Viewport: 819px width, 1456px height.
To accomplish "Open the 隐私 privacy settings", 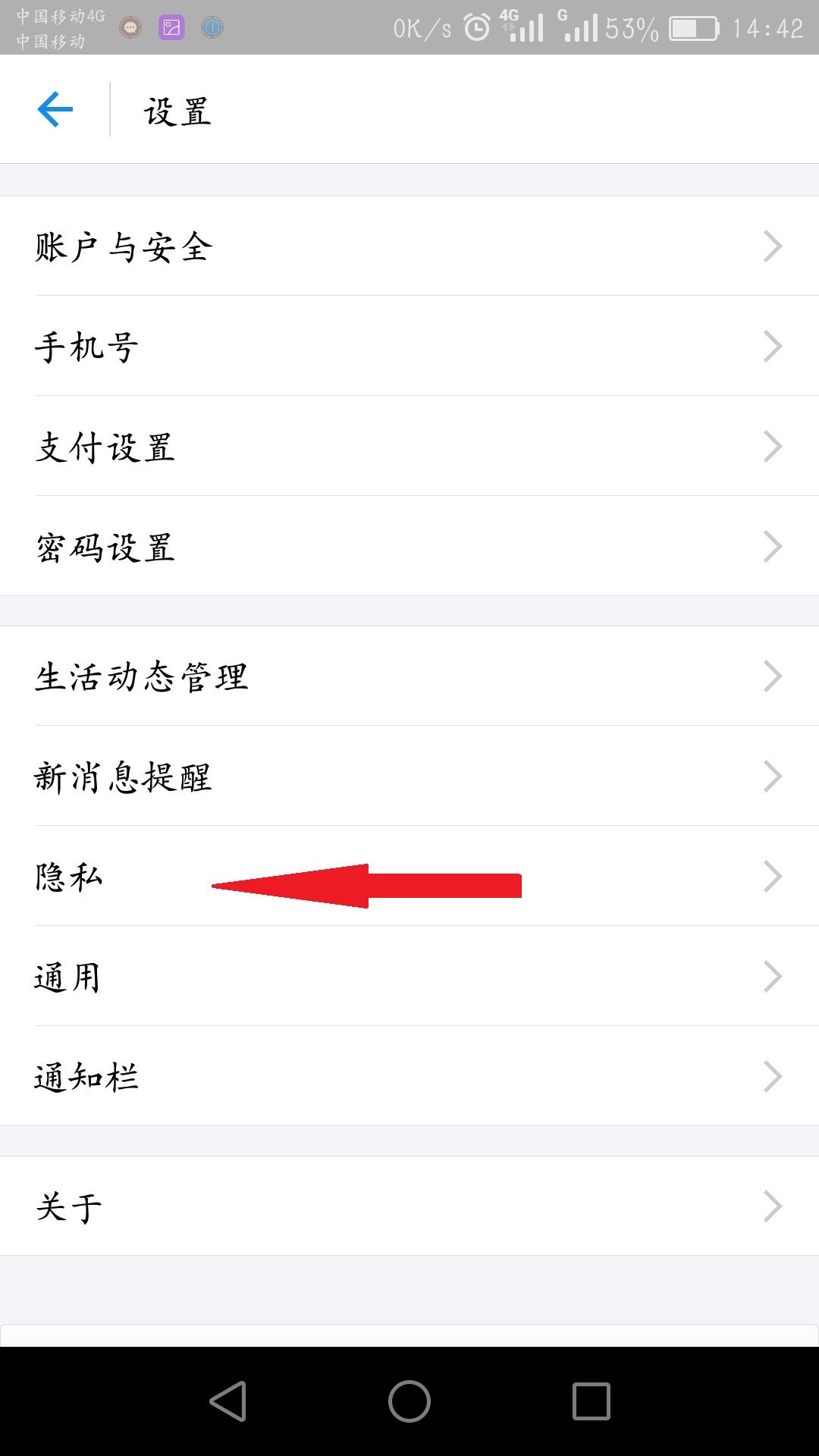I will (x=409, y=876).
